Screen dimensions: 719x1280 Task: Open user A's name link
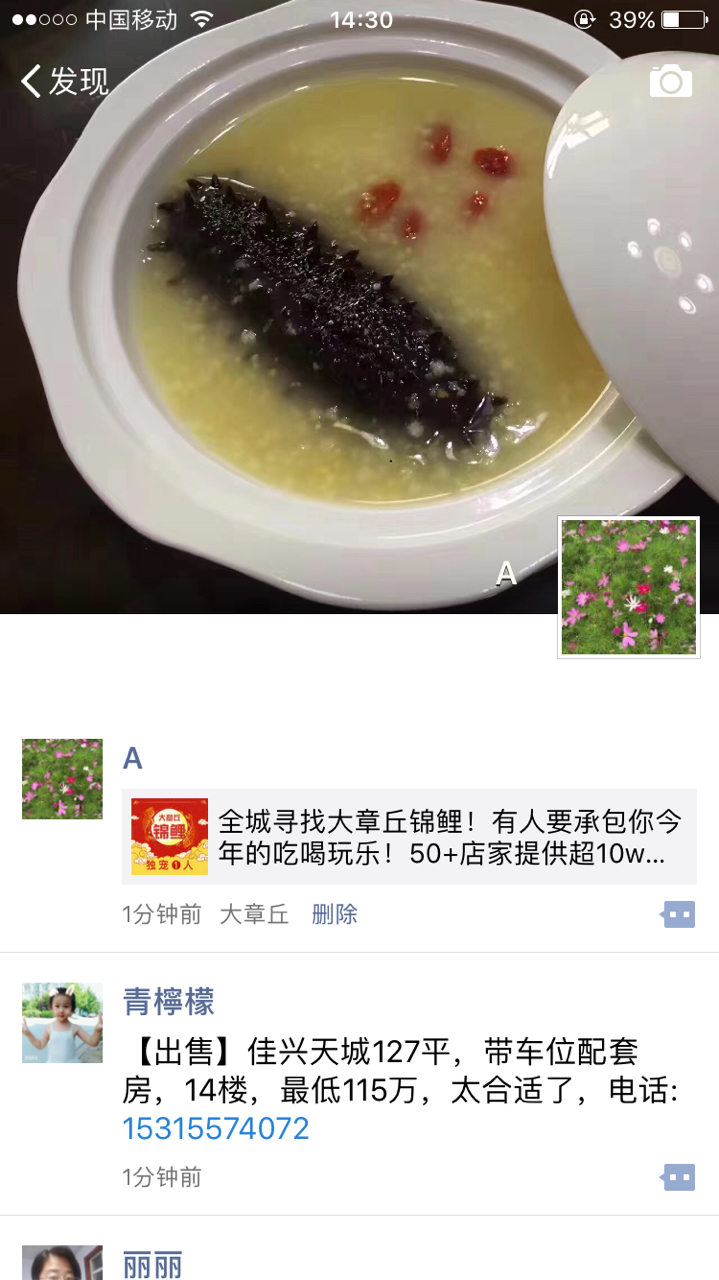(133, 759)
